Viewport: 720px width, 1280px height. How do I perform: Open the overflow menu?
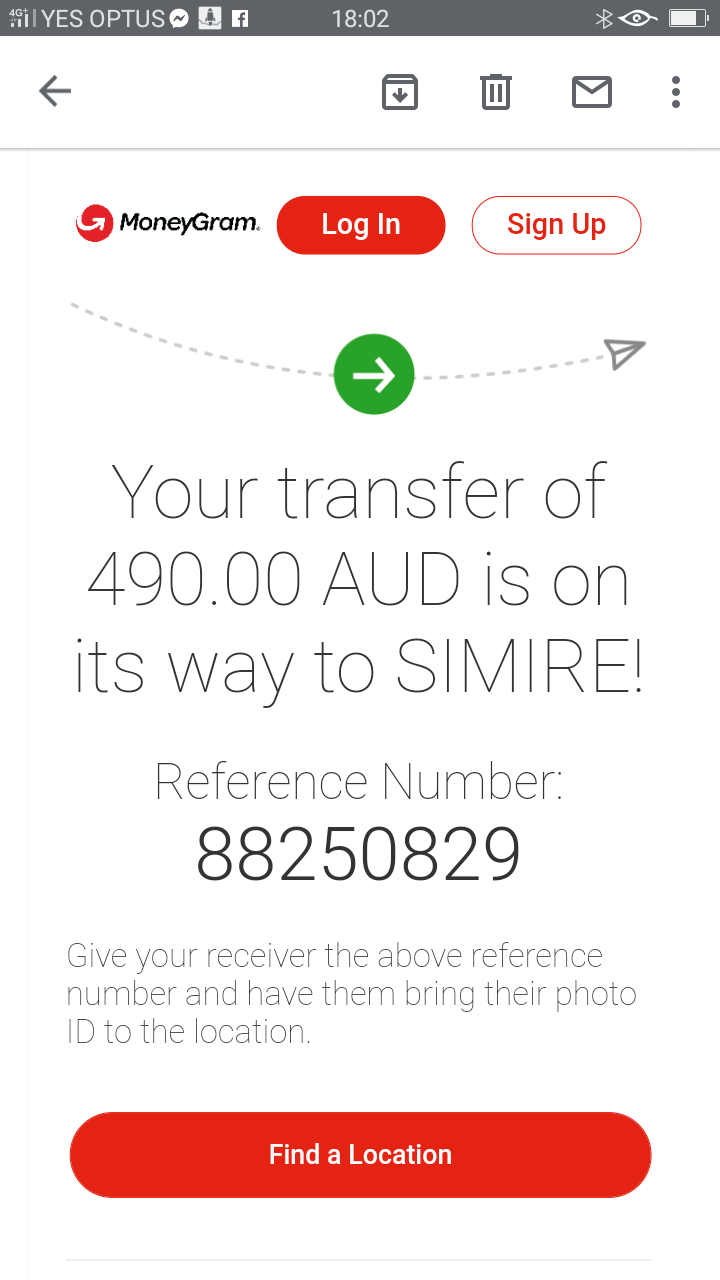click(x=676, y=92)
